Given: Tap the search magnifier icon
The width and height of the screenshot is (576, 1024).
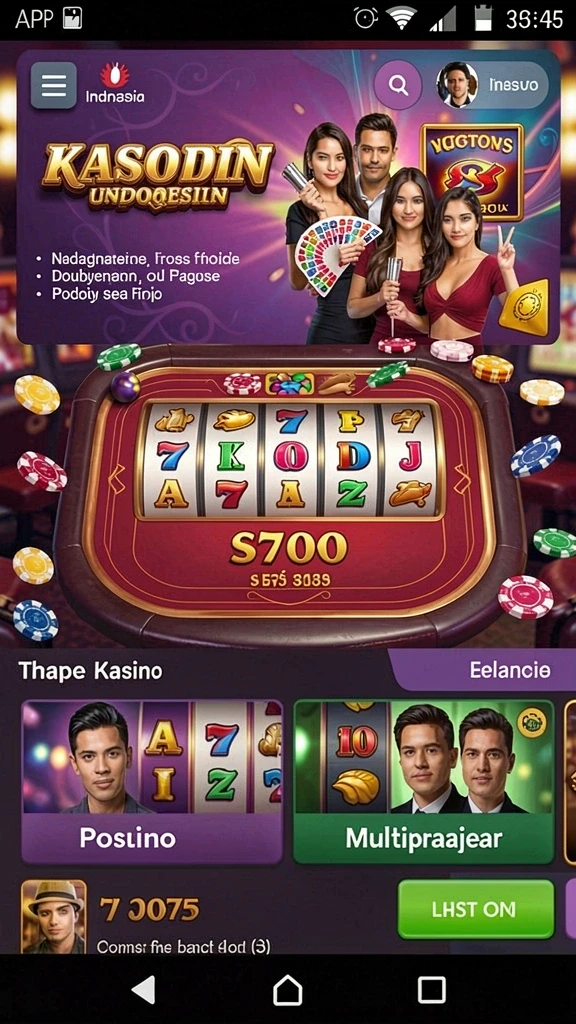Looking at the screenshot, I should click(398, 85).
